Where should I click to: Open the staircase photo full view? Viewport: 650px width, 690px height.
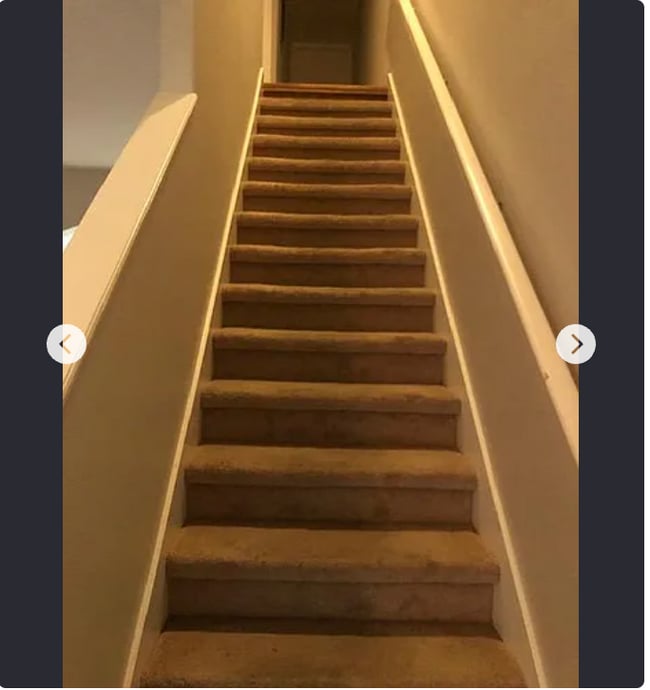pos(320,400)
